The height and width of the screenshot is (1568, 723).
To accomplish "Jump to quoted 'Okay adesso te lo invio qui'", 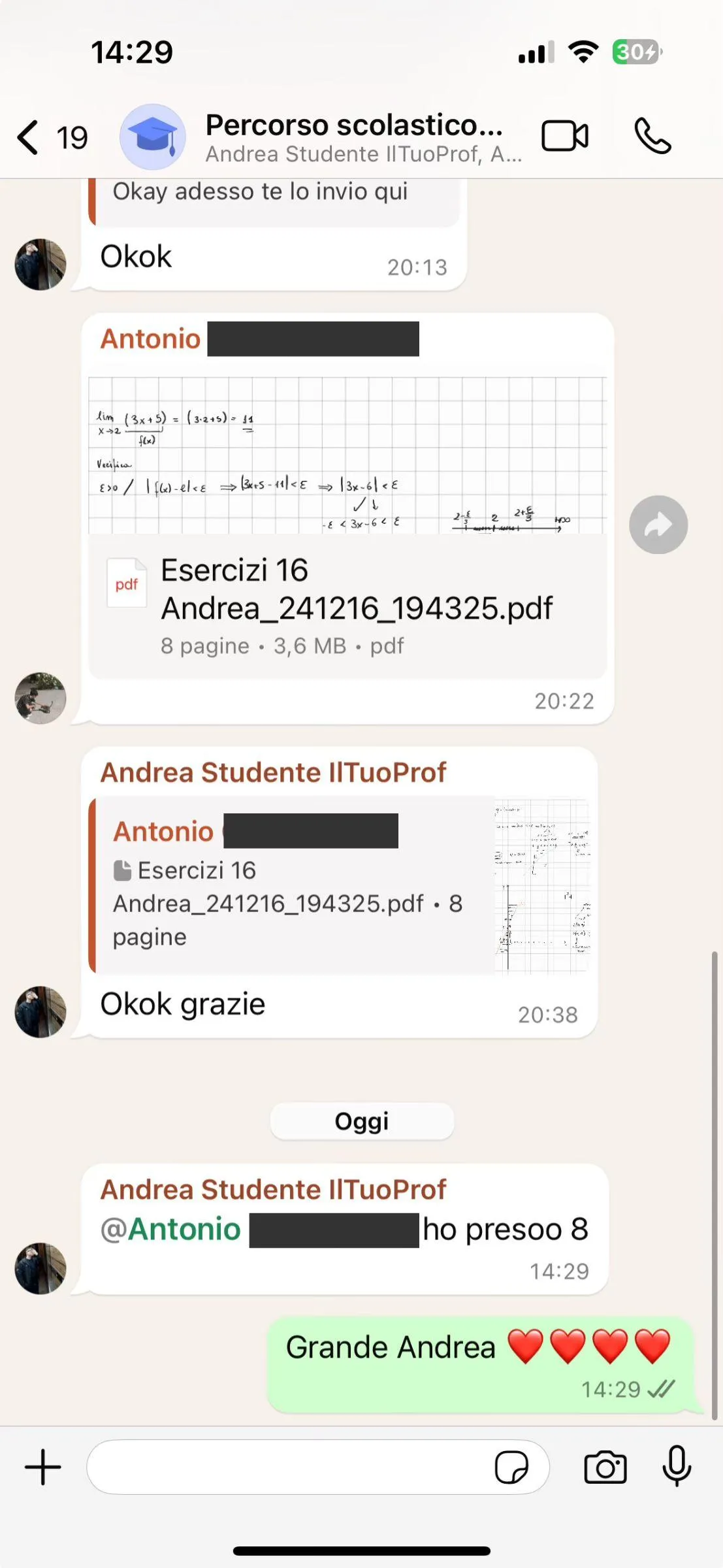I will 274,195.
